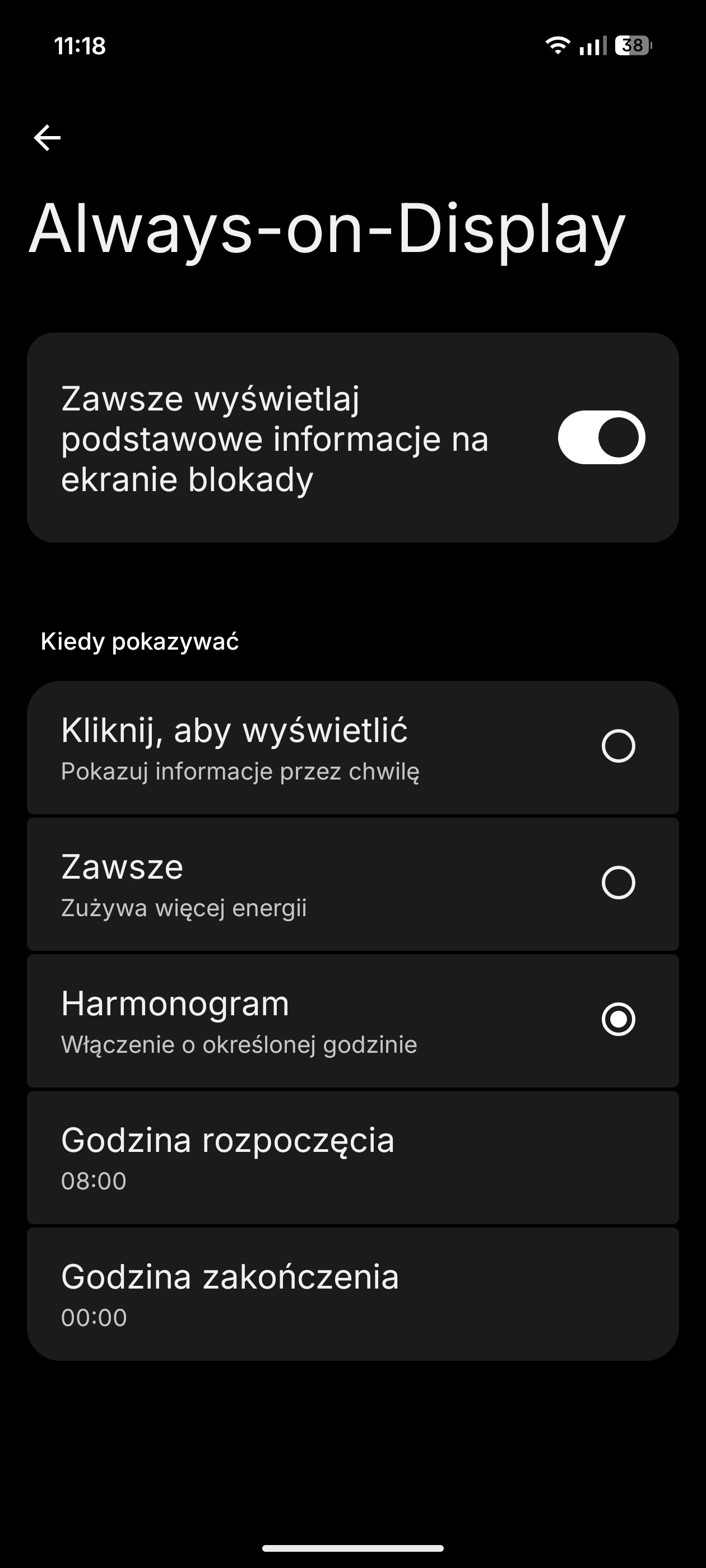Screen dimensions: 706x1568
Task: Select the 'Harmonogram' schedule option
Action: point(617,1019)
